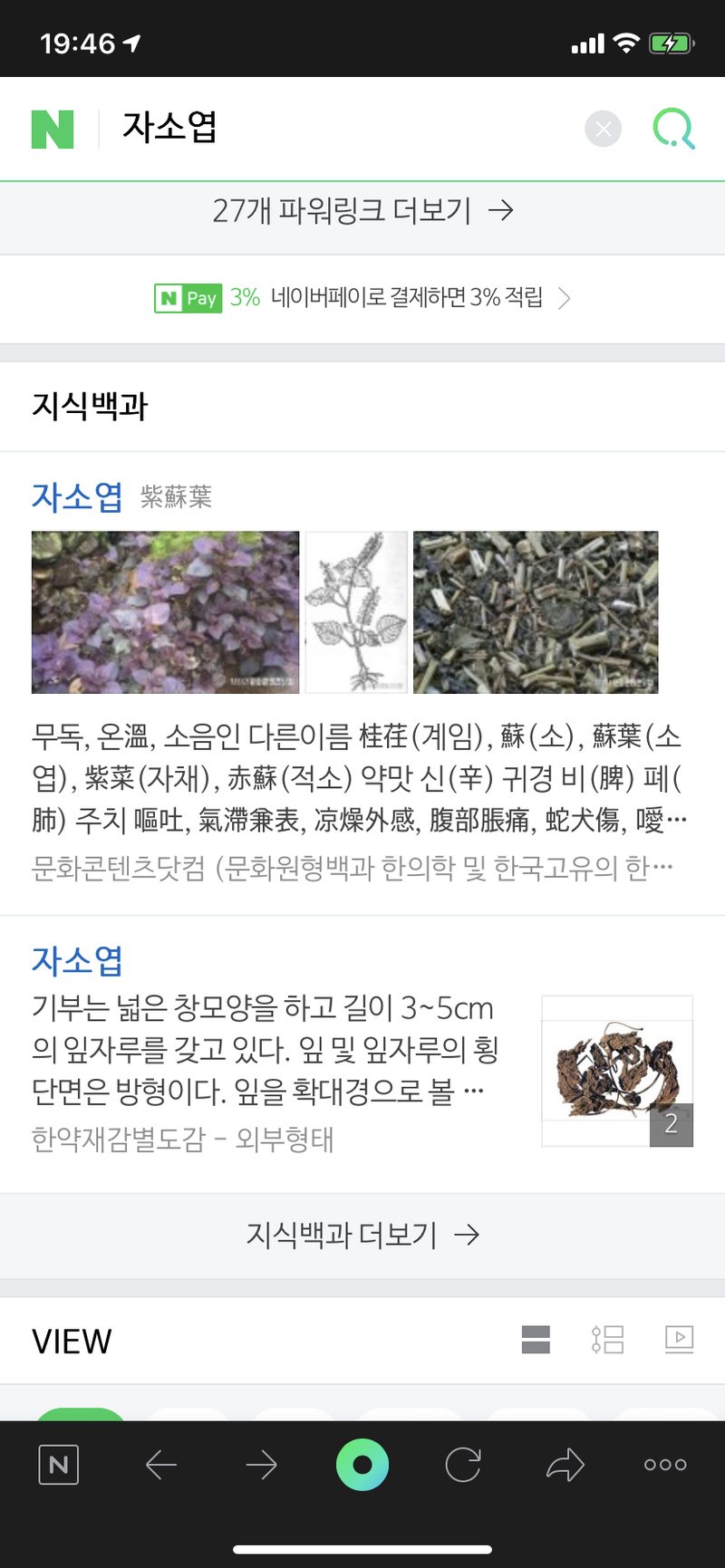Clear the search field with the x button
Image resolution: width=725 pixels, height=1568 pixels.
click(603, 129)
